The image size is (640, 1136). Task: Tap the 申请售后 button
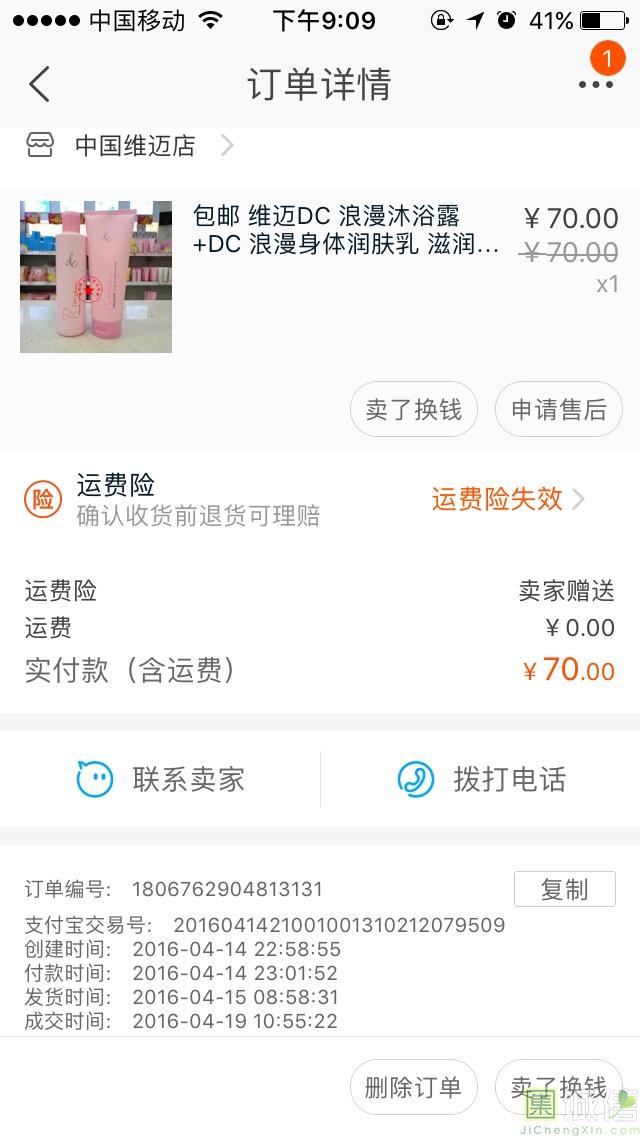[x=558, y=409]
